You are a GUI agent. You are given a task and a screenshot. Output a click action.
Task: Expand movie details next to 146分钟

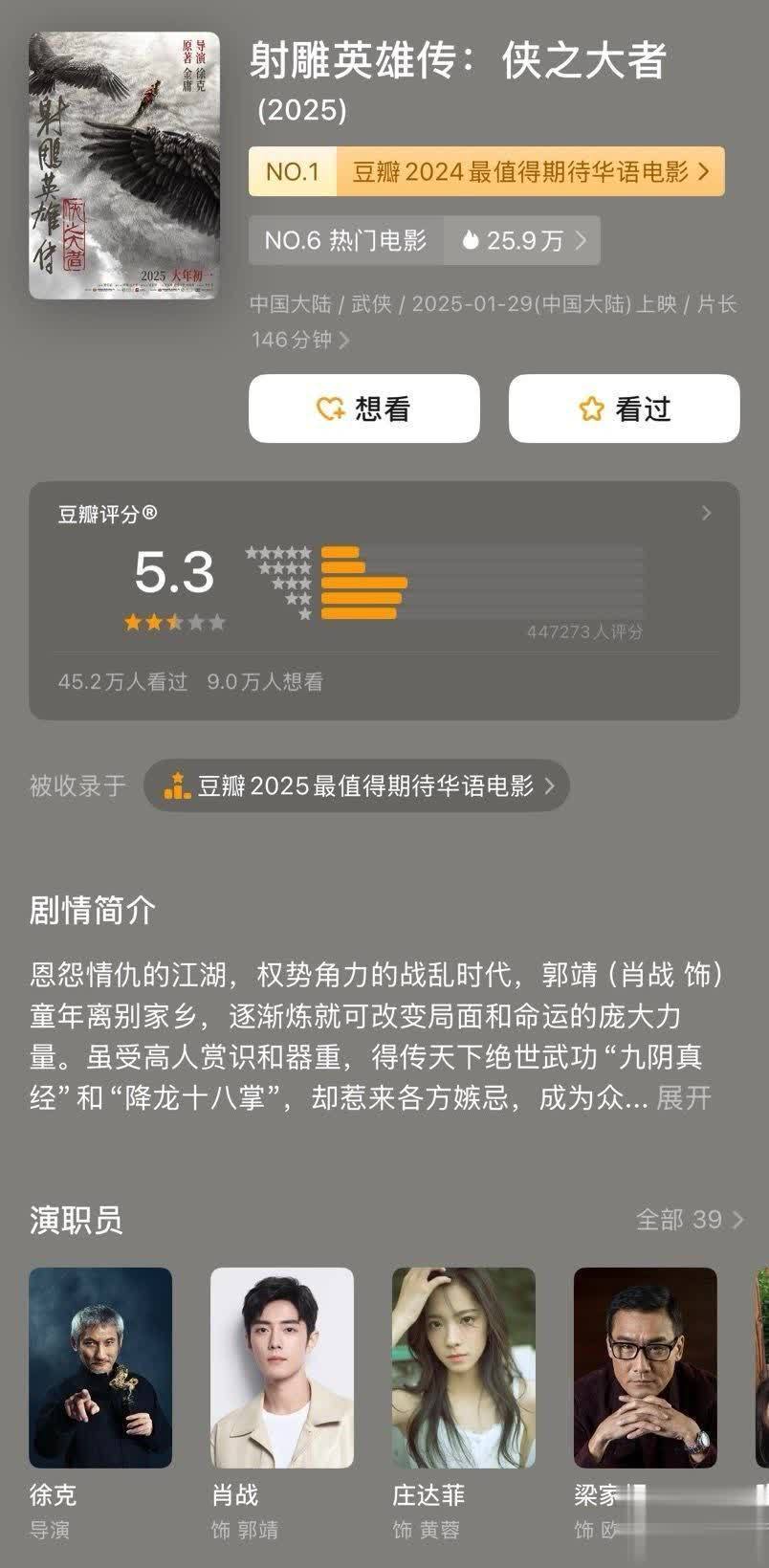[344, 340]
